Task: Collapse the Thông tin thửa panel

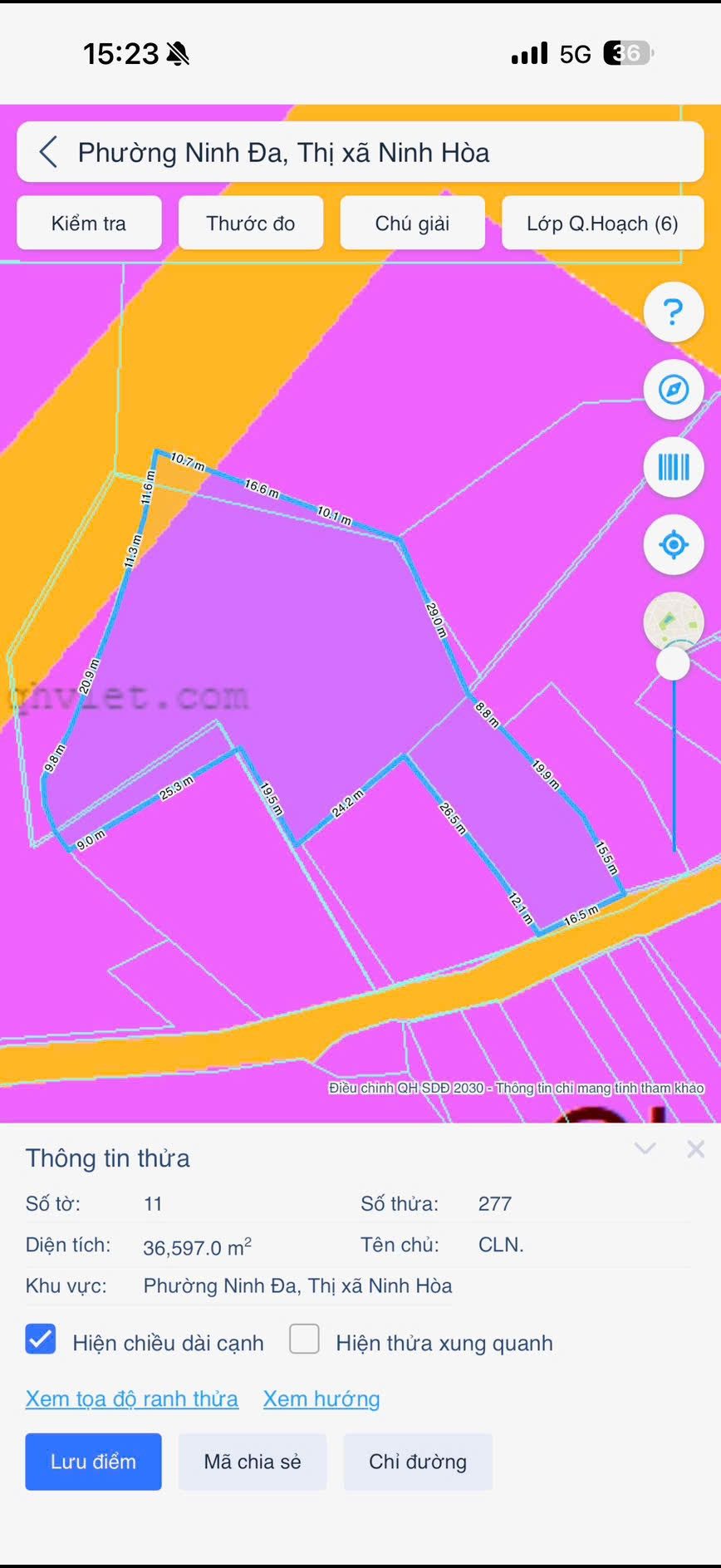Action: coord(645,1148)
